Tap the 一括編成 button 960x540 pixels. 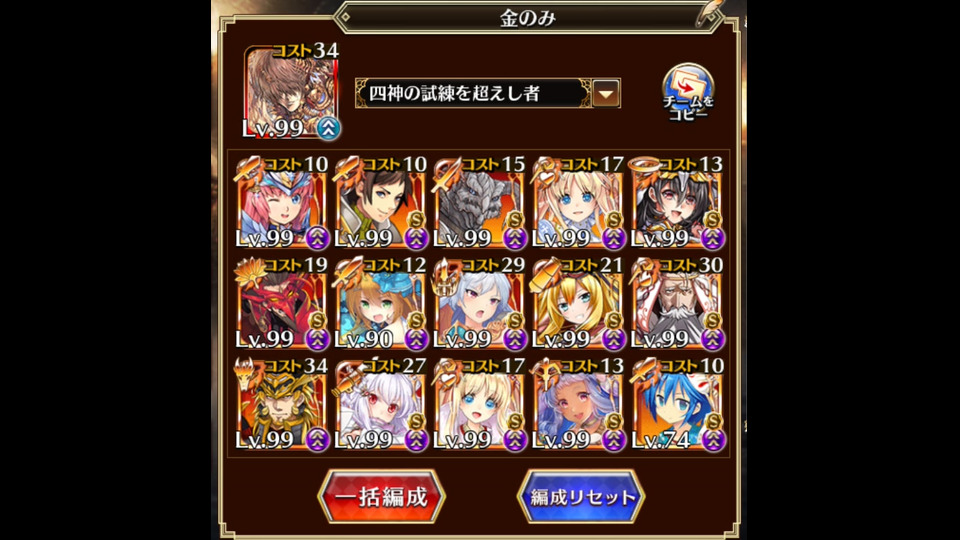pyautogui.click(x=381, y=497)
